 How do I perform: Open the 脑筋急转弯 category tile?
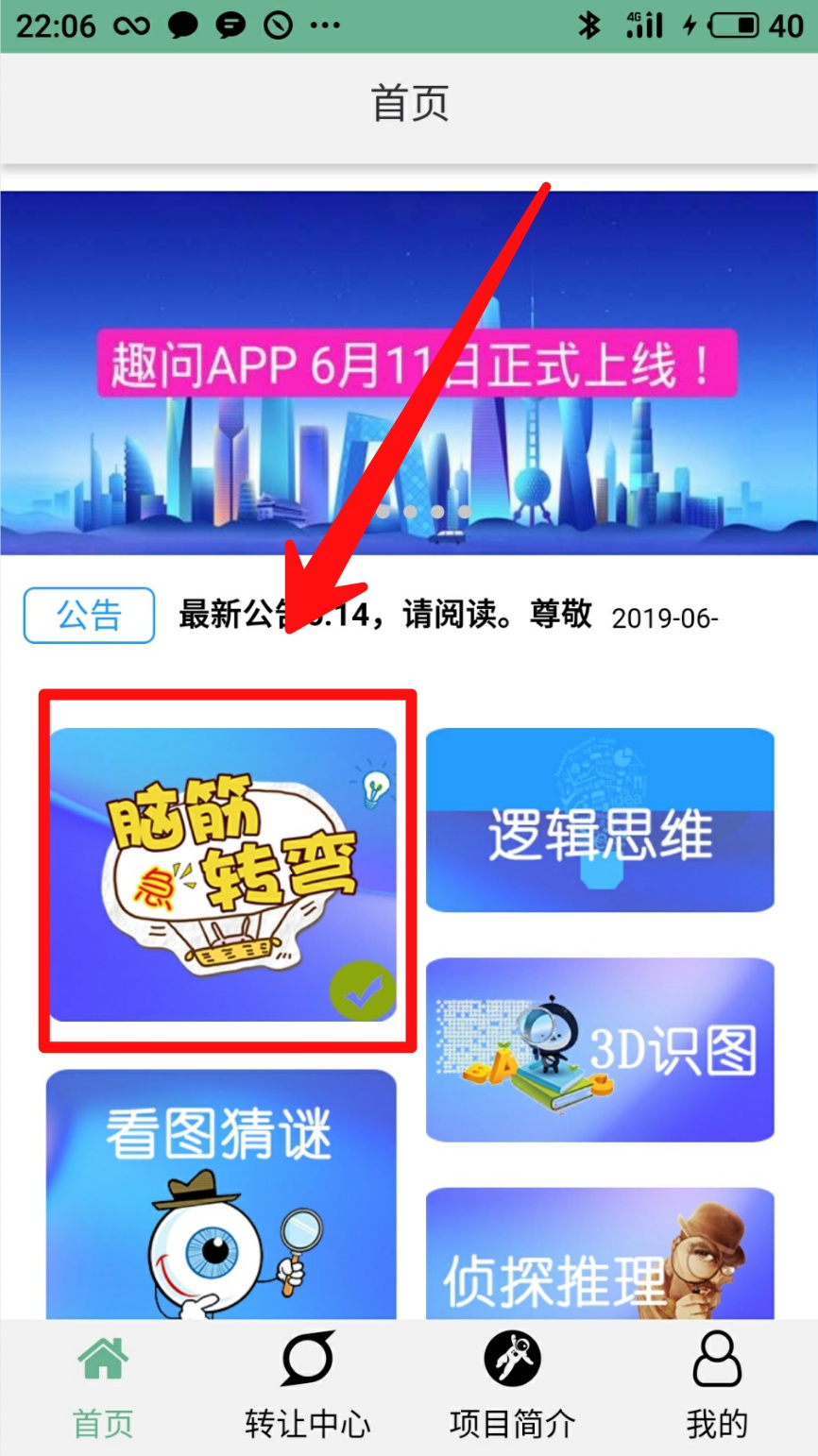223,873
